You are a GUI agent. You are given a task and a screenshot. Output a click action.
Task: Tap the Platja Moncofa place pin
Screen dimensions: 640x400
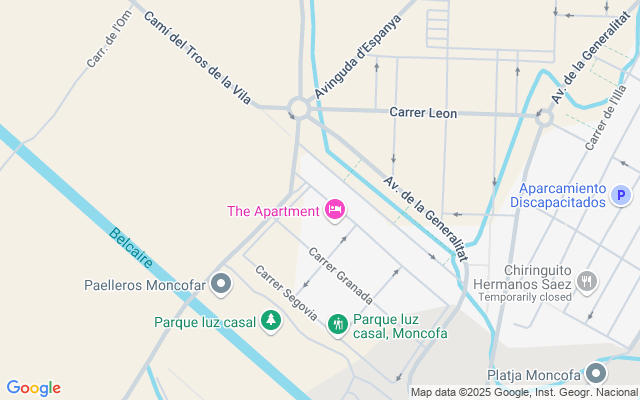(597, 375)
